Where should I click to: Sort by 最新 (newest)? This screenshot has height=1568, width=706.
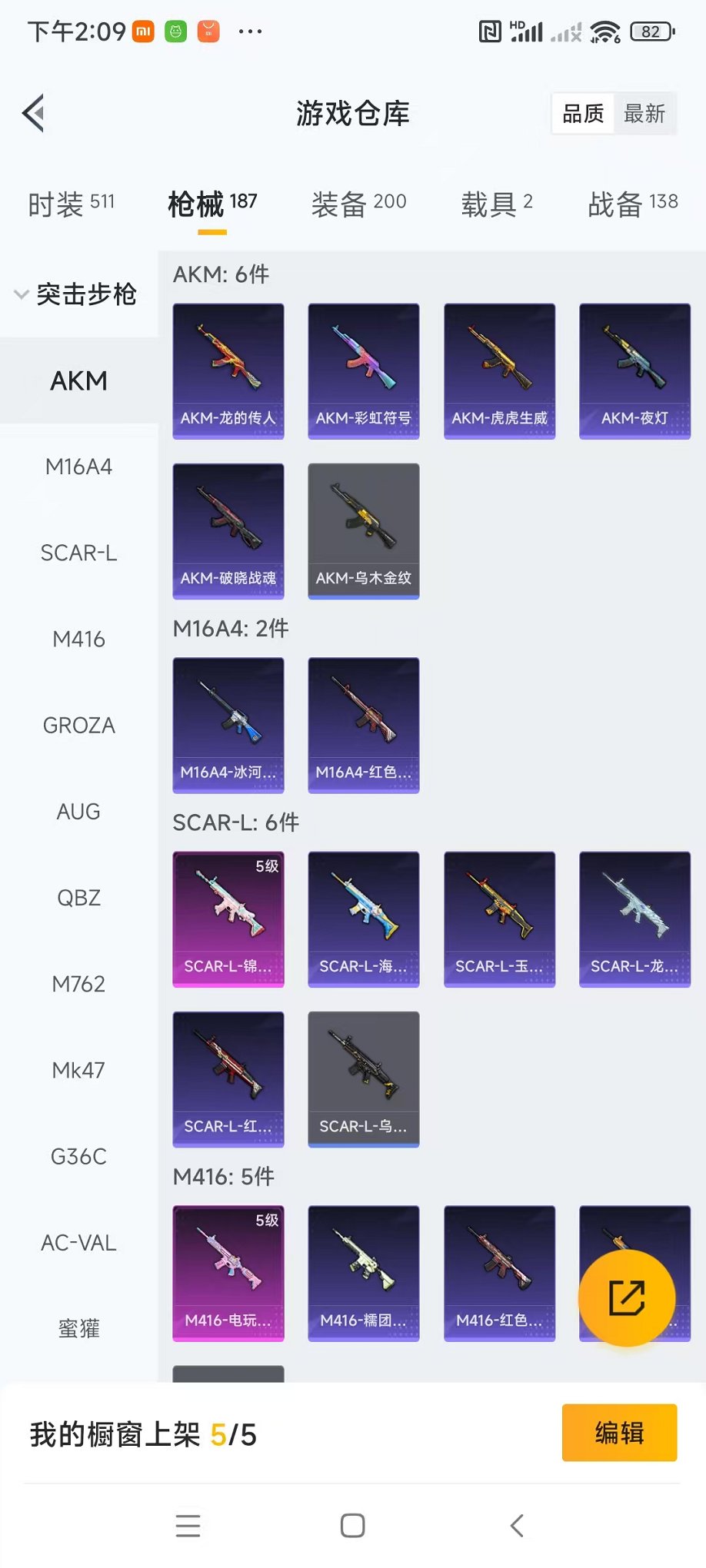[644, 114]
